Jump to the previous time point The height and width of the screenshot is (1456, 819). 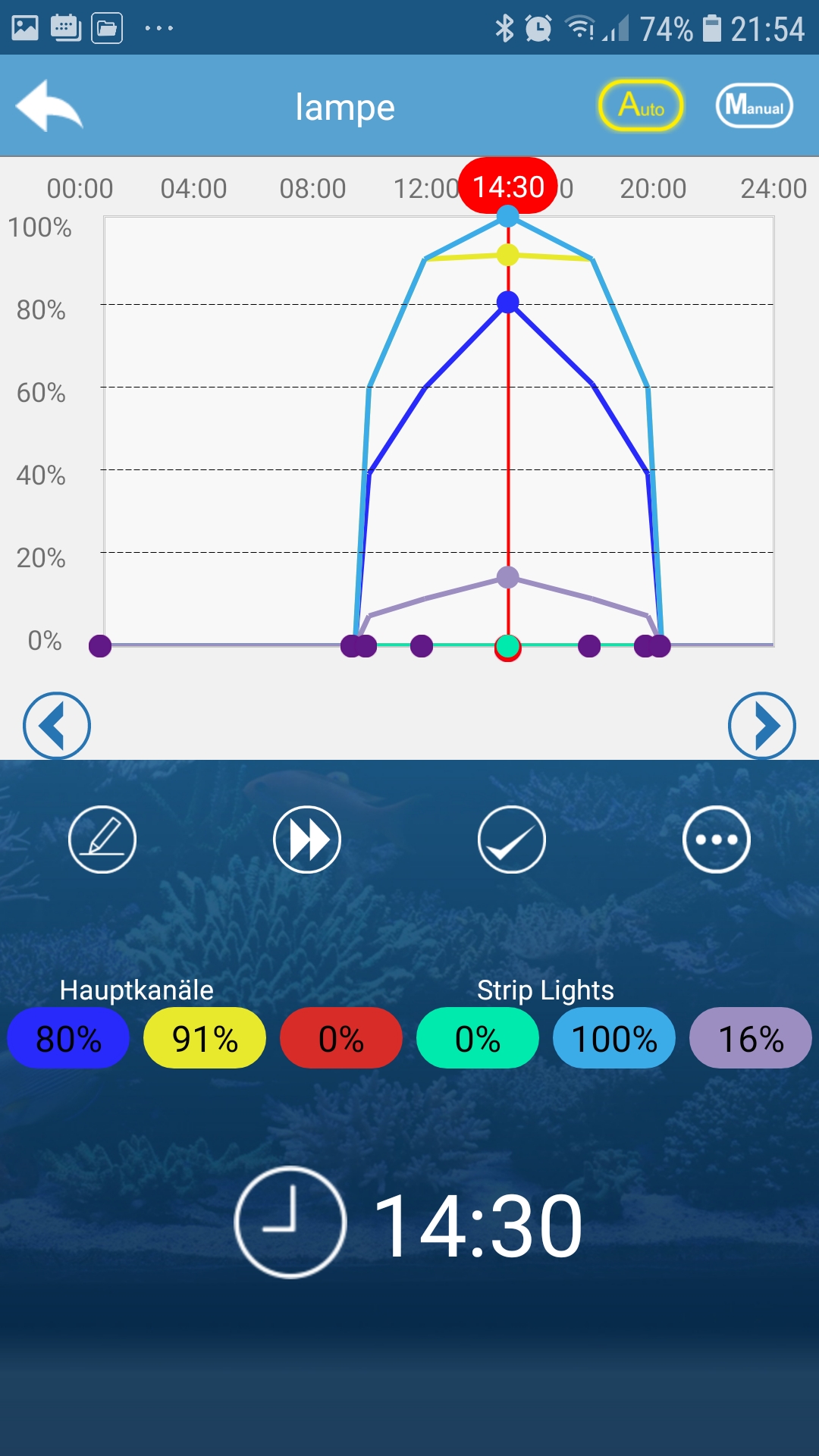click(57, 726)
